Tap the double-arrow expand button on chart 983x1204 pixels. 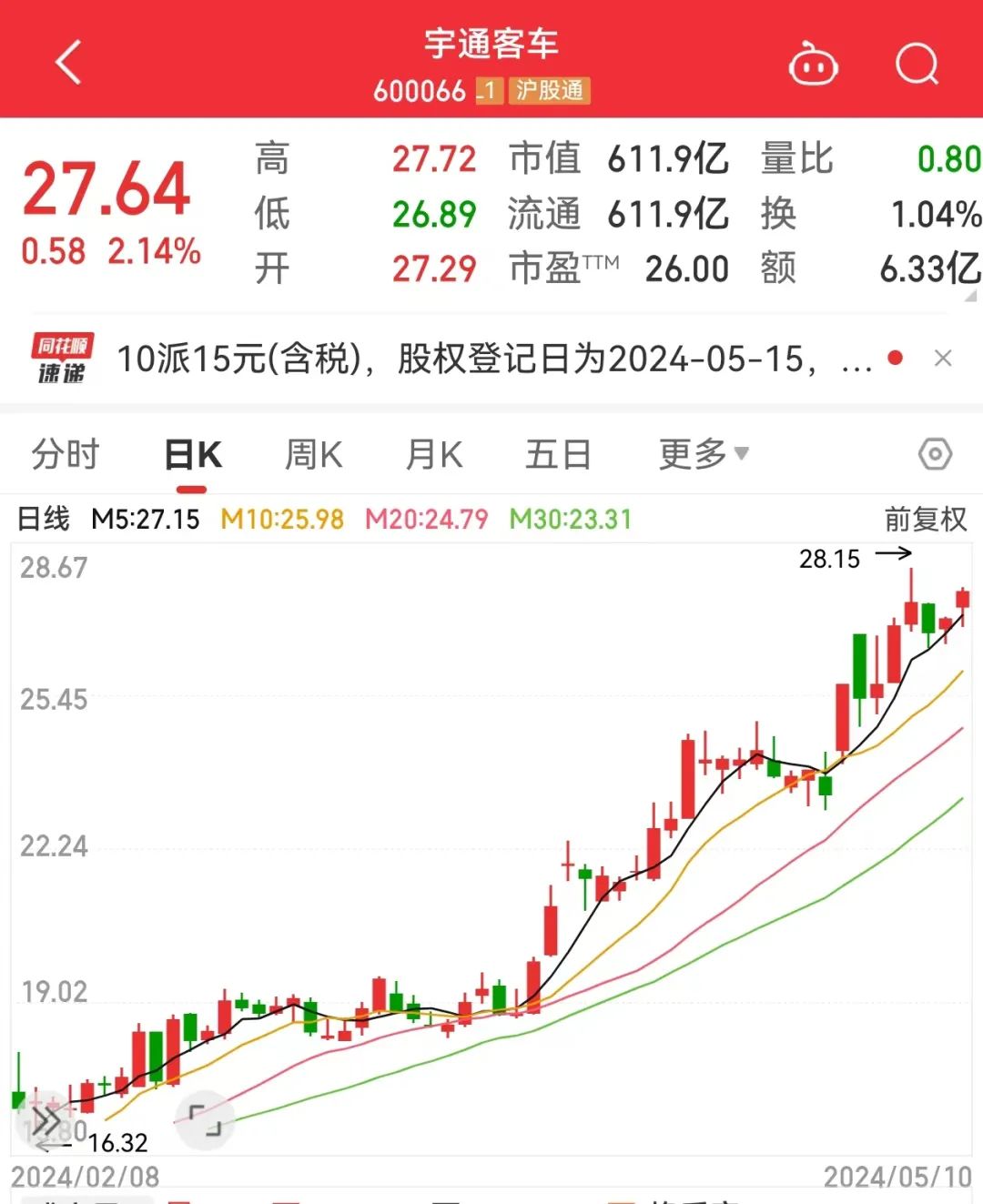(x=46, y=1120)
